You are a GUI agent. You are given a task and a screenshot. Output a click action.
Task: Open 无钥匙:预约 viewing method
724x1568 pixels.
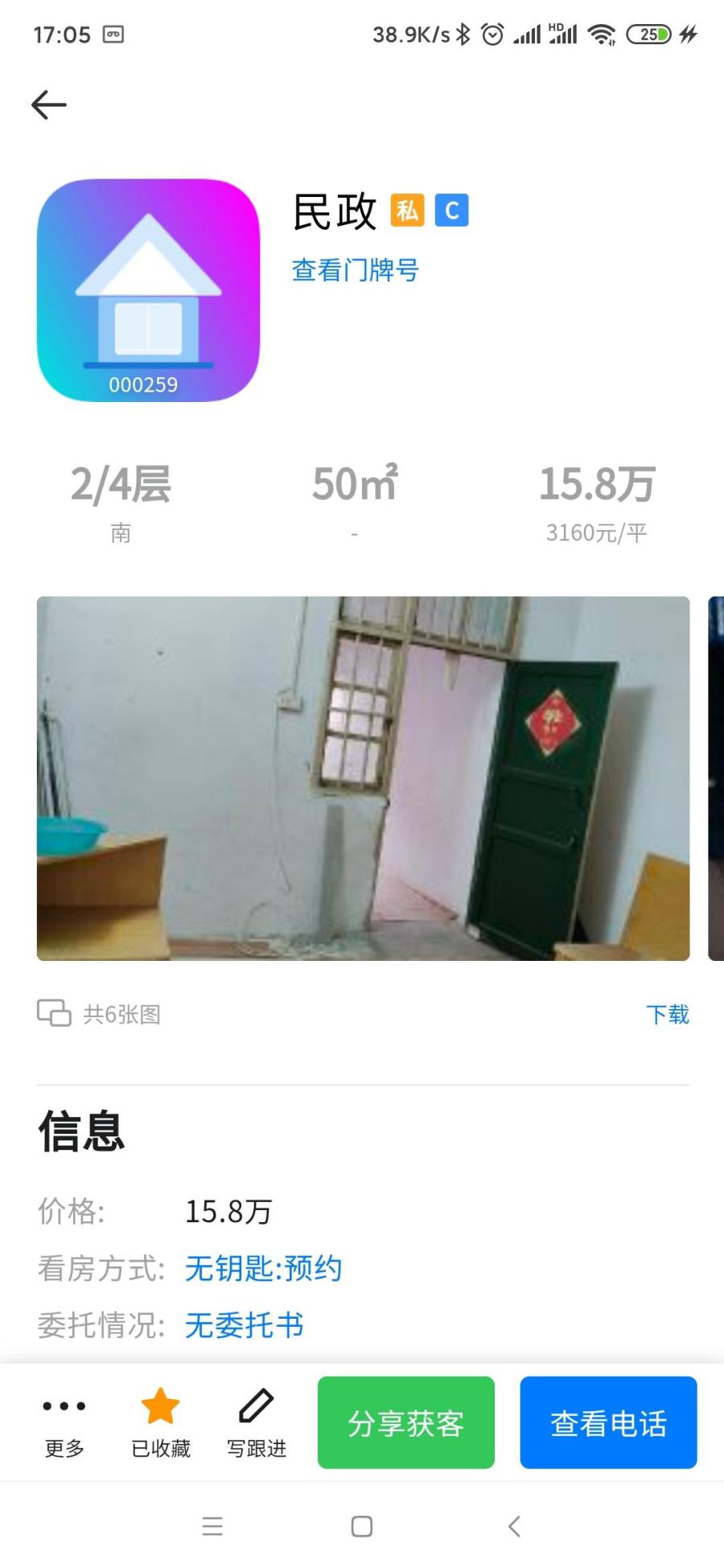(263, 1269)
